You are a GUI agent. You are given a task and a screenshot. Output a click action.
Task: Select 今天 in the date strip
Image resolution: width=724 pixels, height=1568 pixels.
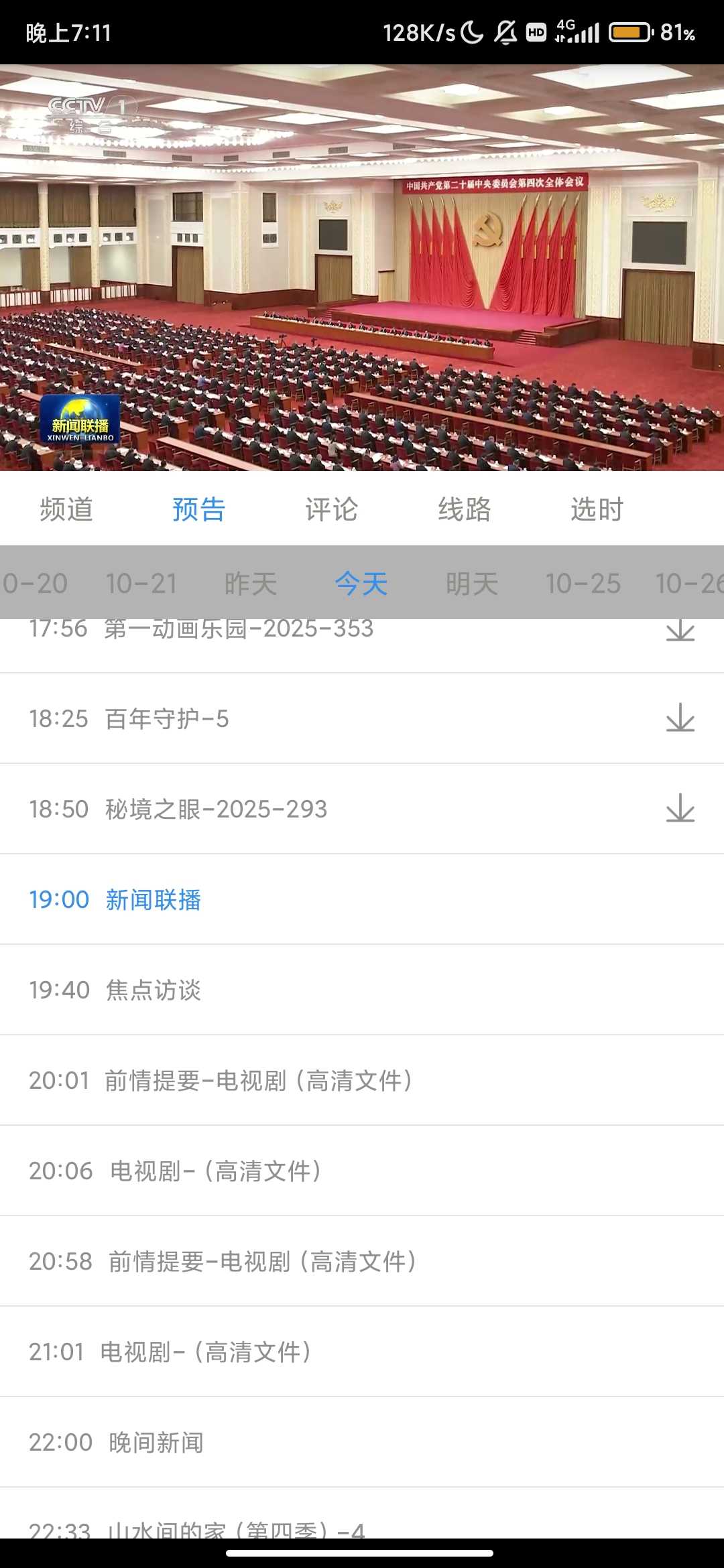tap(361, 583)
